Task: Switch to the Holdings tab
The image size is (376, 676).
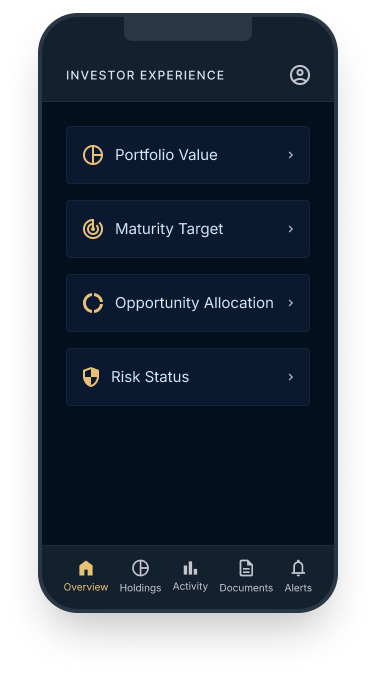Action: click(x=140, y=577)
